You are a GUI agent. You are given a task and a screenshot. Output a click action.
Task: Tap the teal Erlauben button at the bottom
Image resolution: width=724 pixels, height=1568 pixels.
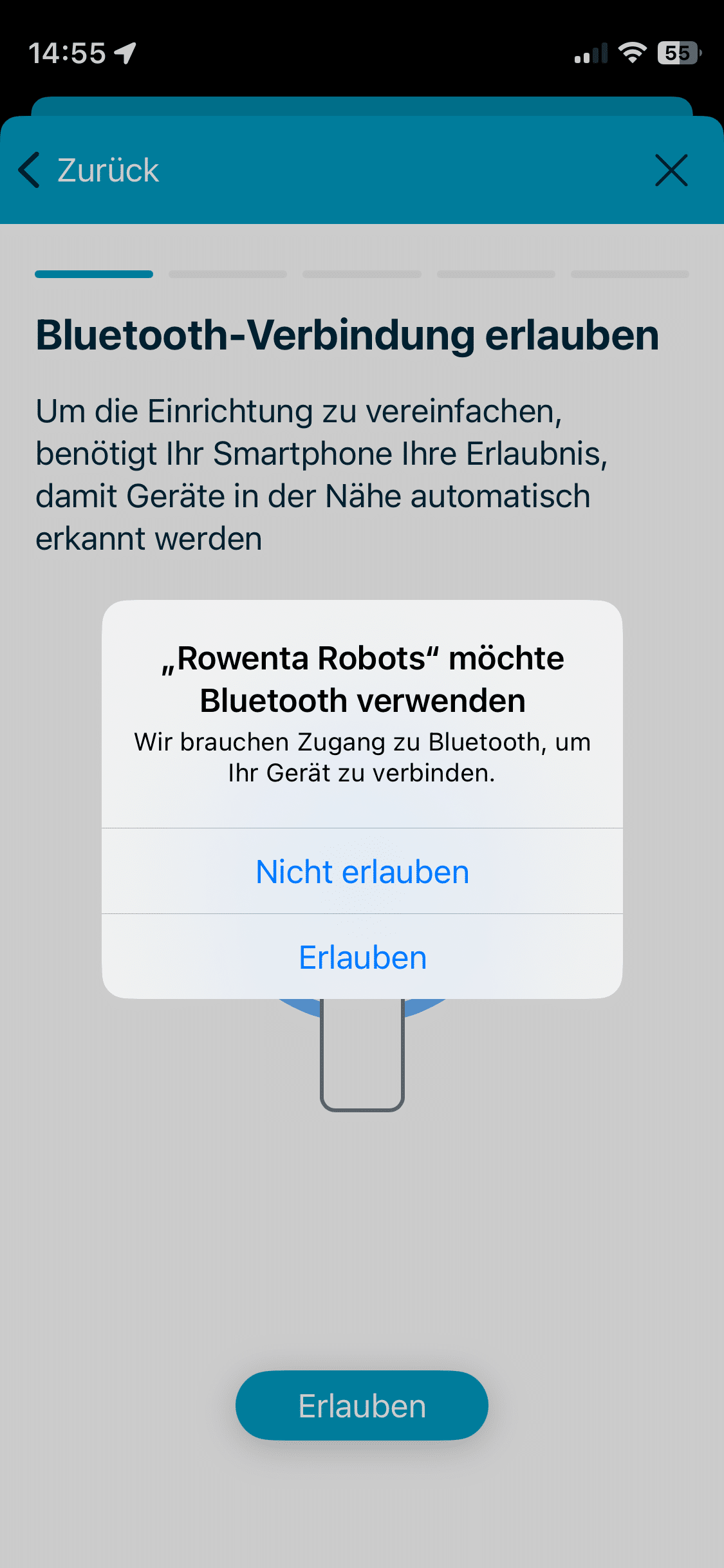tap(362, 1406)
